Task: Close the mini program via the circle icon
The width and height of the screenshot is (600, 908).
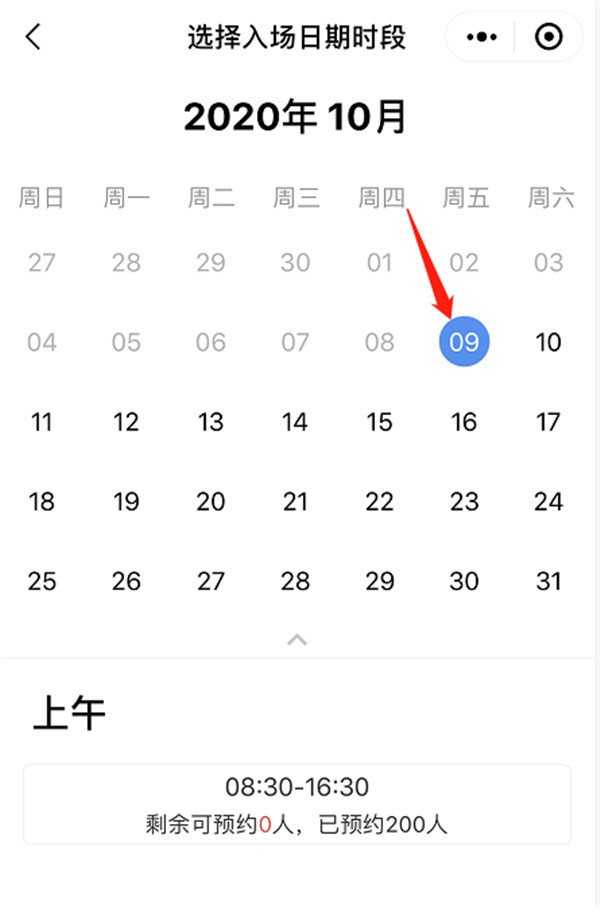Action: (549, 38)
